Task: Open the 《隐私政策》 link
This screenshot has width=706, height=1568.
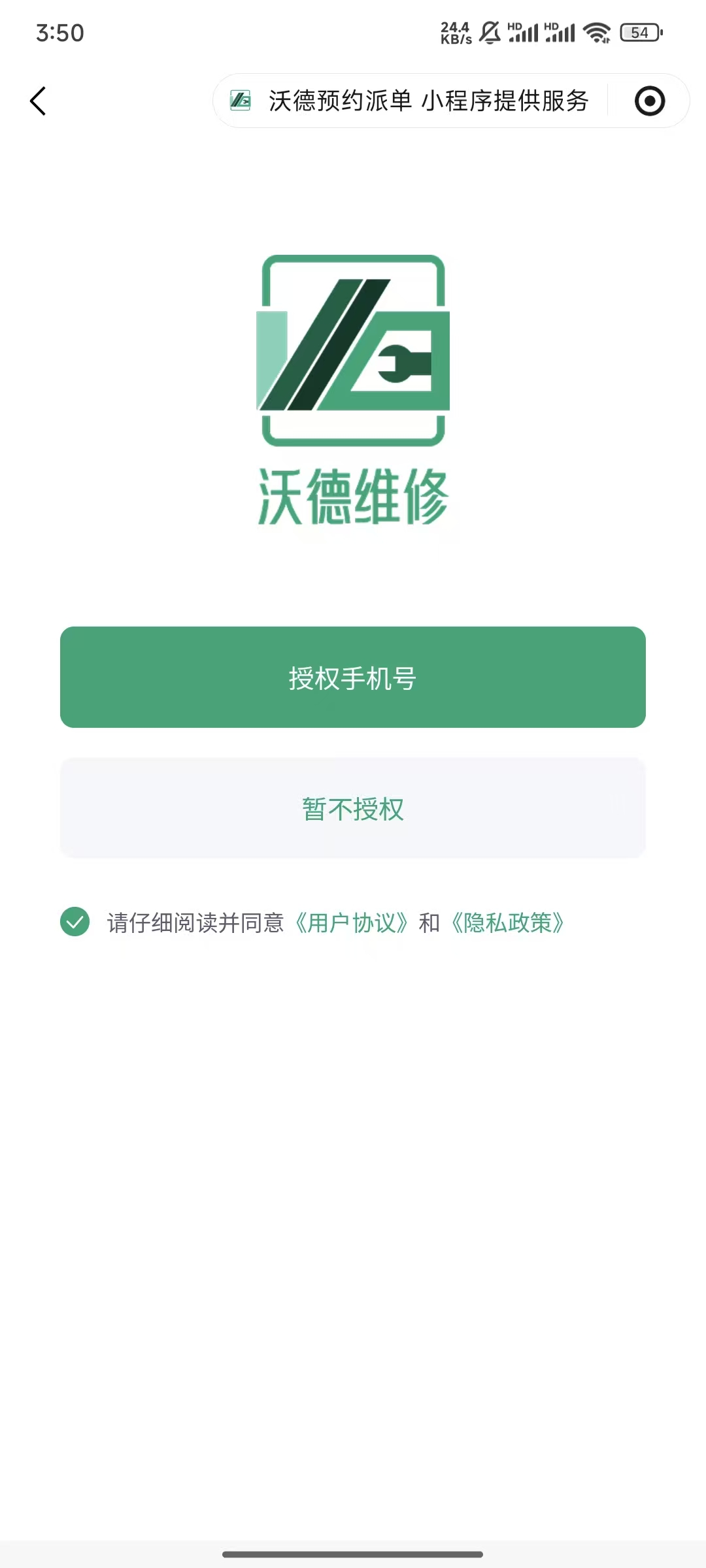Action: (508, 923)
